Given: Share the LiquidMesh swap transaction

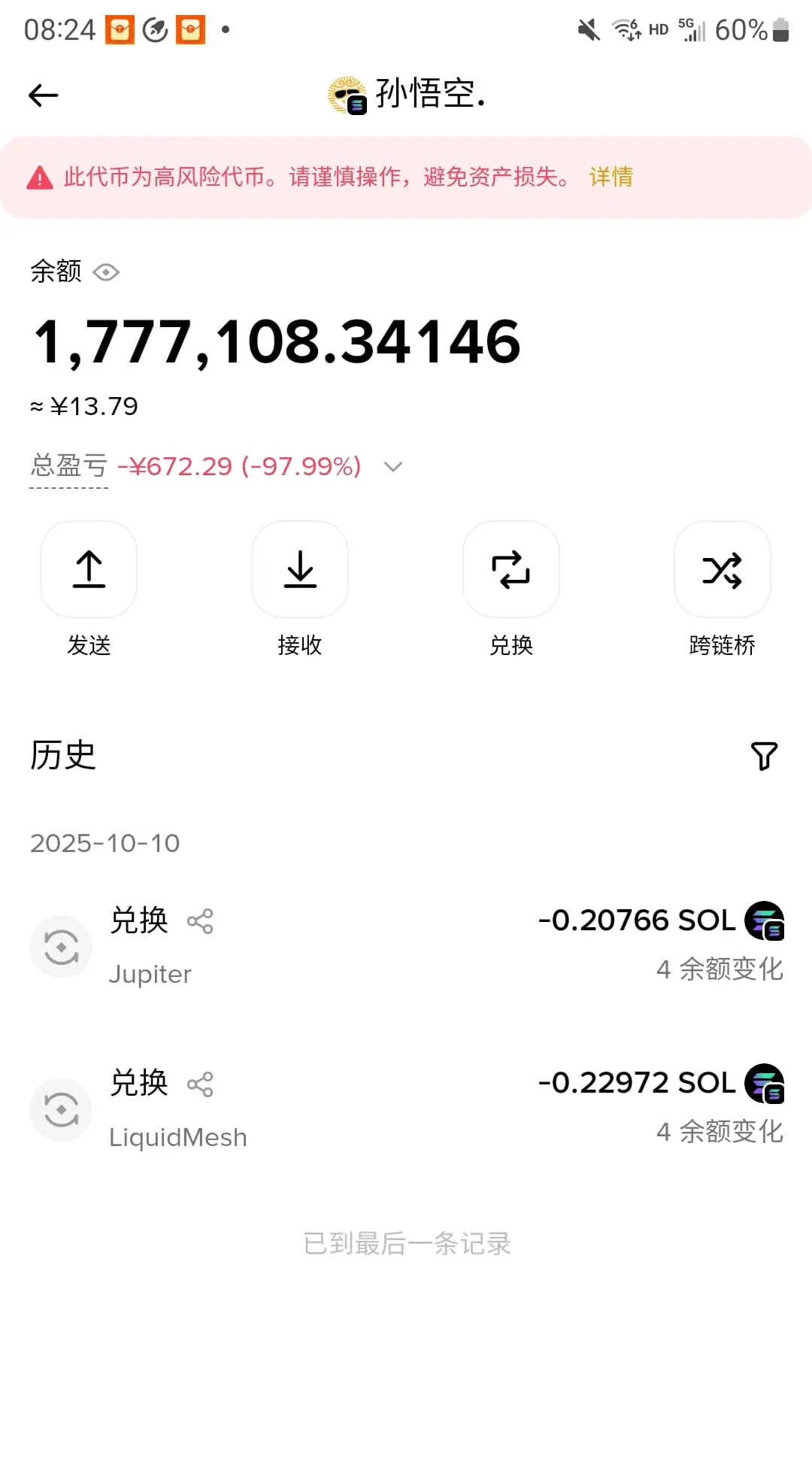Looking at the screenshot, I should 200,1084.
